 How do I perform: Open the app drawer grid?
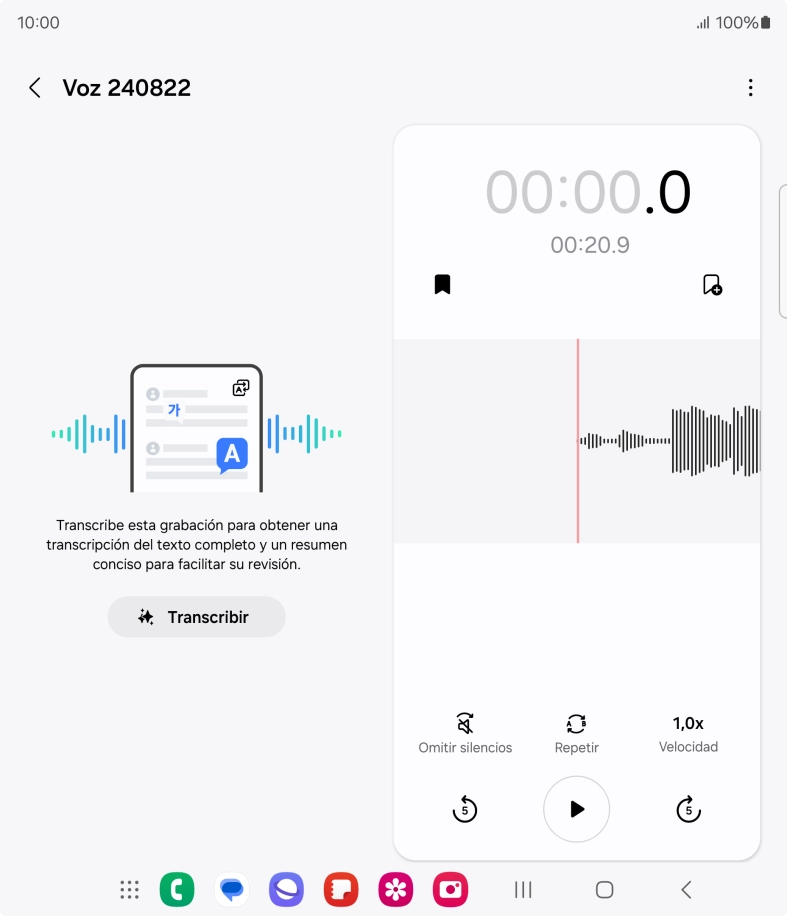129,889
